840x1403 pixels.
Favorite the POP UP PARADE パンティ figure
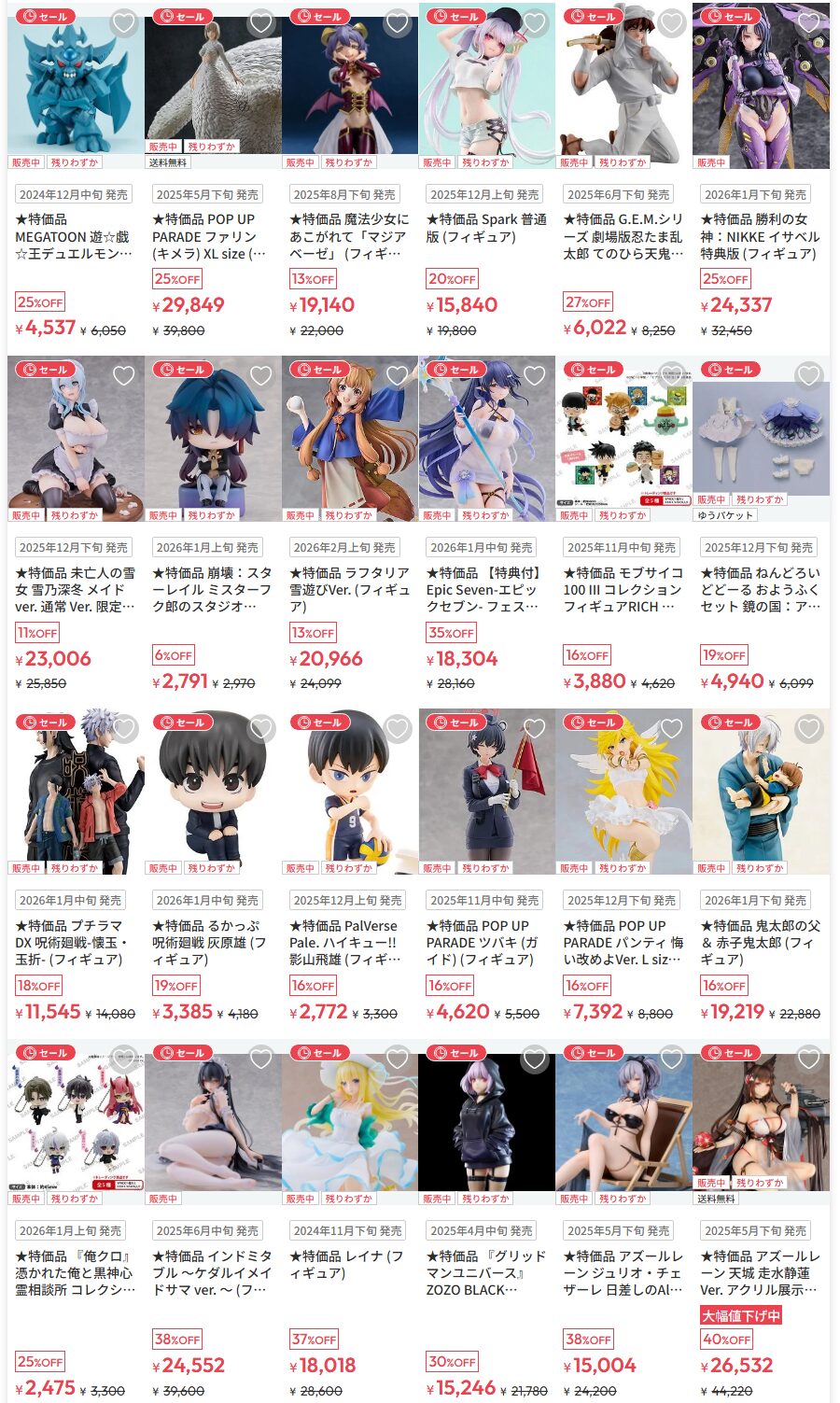(x=671, y=728)
